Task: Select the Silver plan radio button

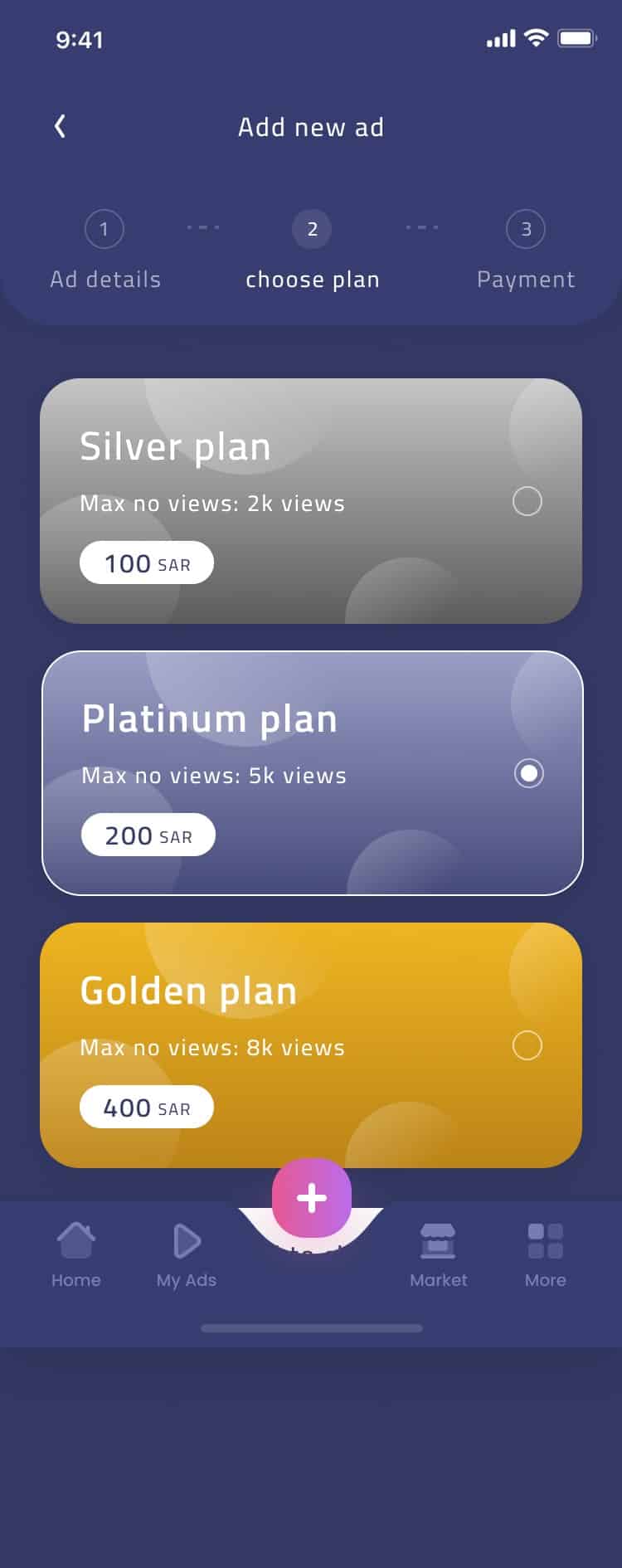Action: click(527, 501)
